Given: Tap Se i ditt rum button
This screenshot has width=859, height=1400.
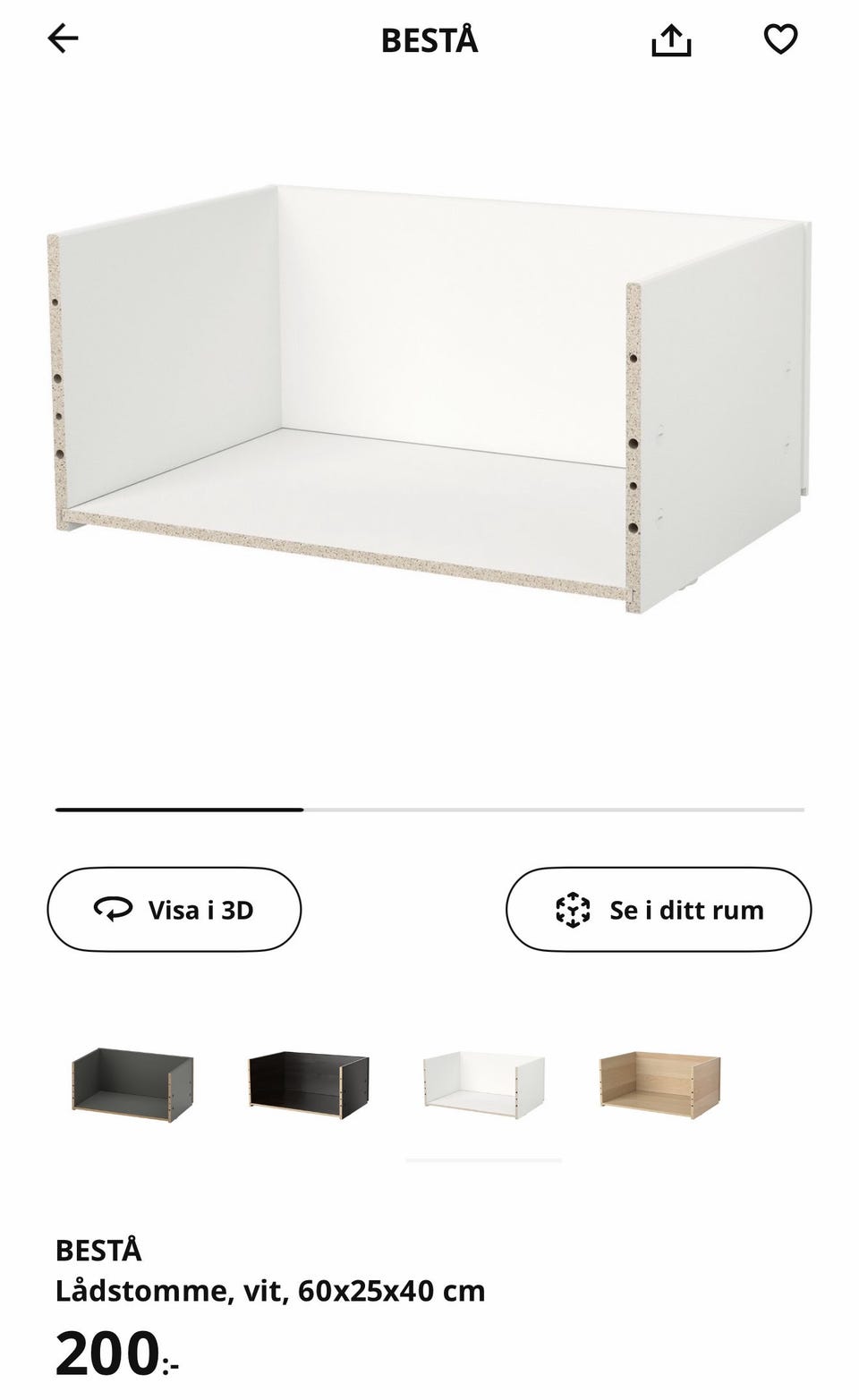Looking at the screenshot, I should click(659, 910).
